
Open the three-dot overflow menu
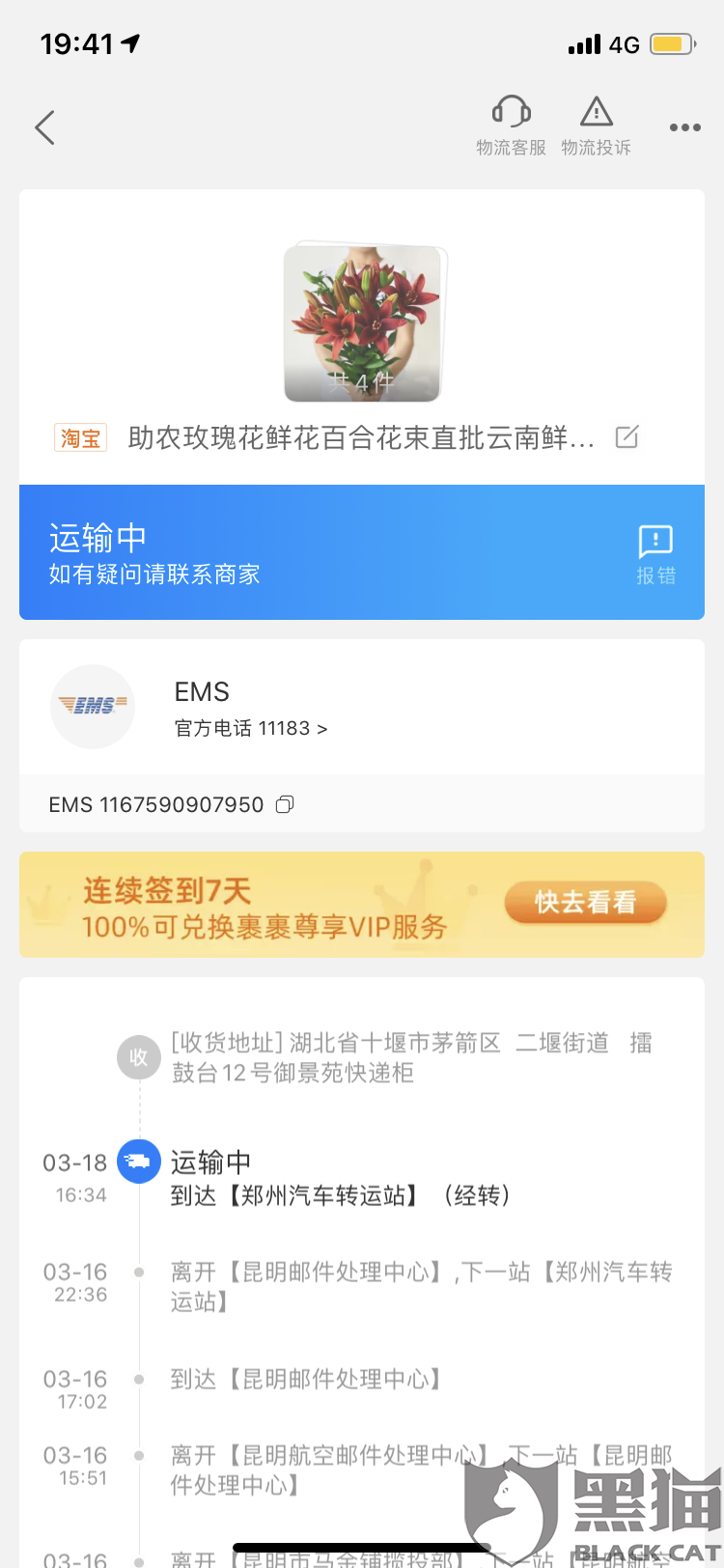(684, 127)
